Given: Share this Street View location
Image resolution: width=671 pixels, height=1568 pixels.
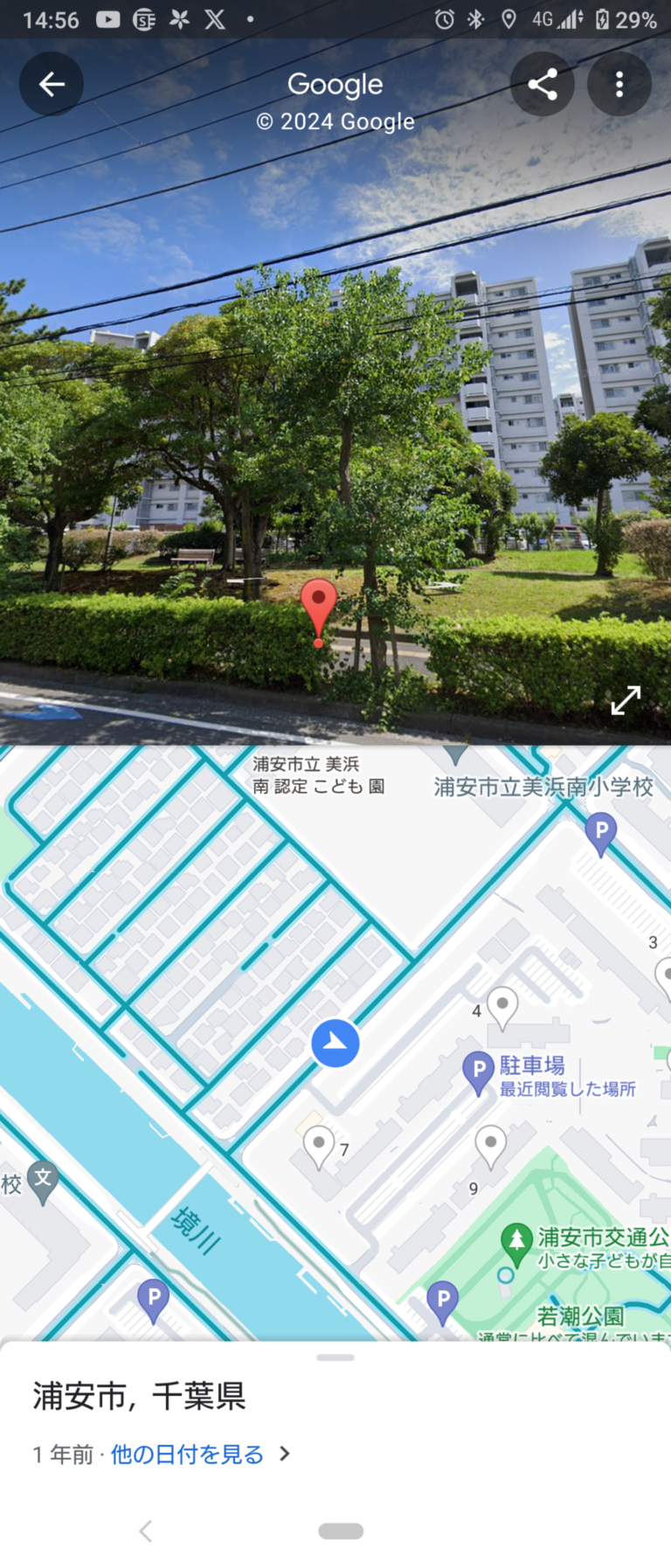Looking at the screenshot, I should [542, 84].
